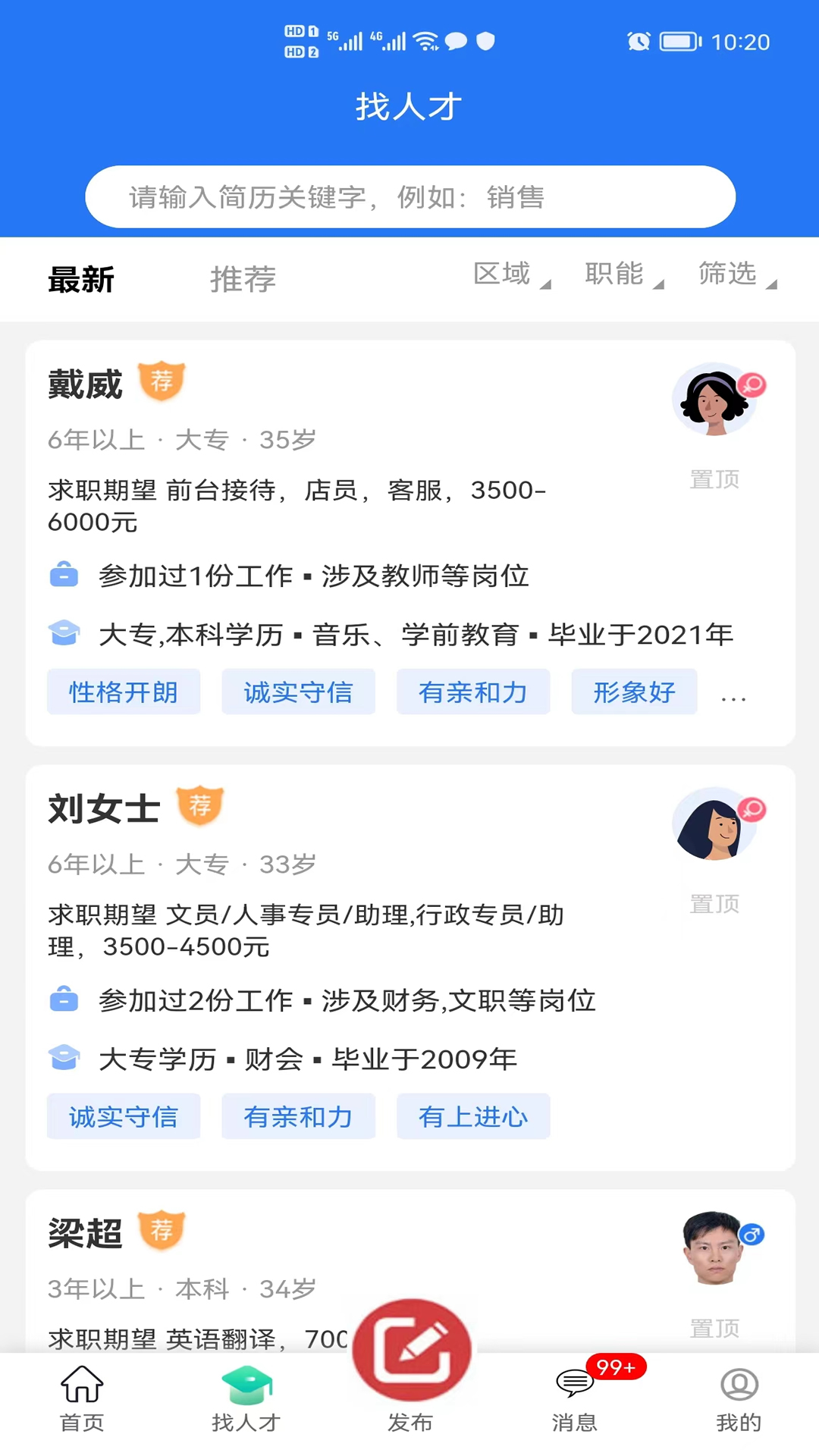Tap the 荐 recommendation badge next to 梁超
The height and width of the screenshot is (1456, 819).
tap(162, 1231)
